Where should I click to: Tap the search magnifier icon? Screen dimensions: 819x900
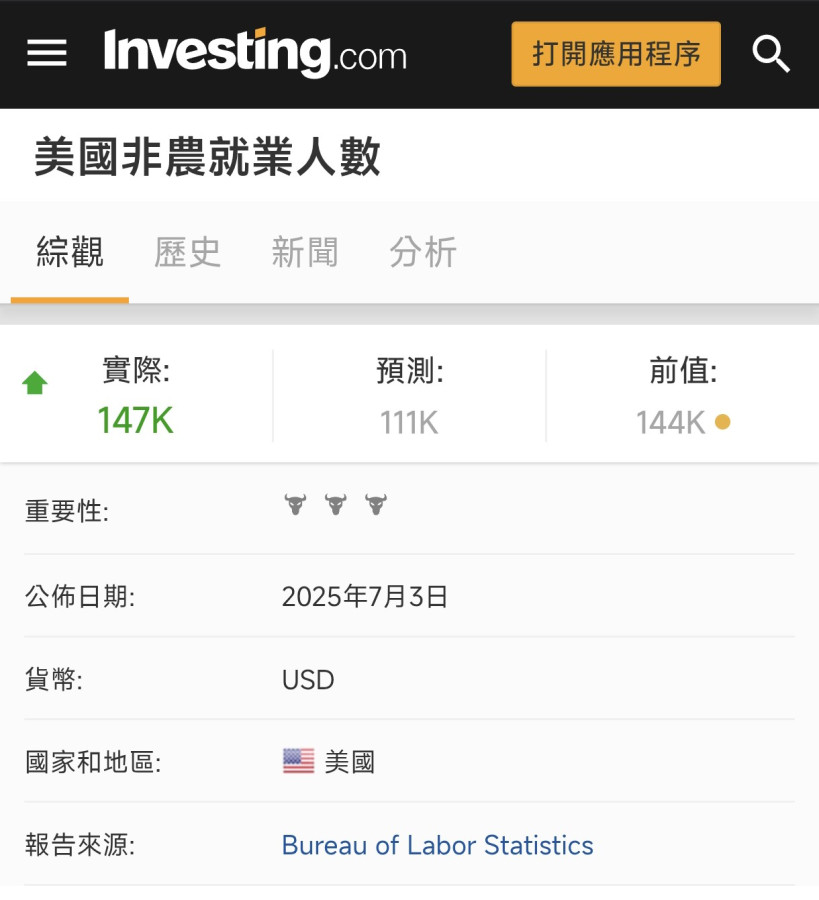770,53
